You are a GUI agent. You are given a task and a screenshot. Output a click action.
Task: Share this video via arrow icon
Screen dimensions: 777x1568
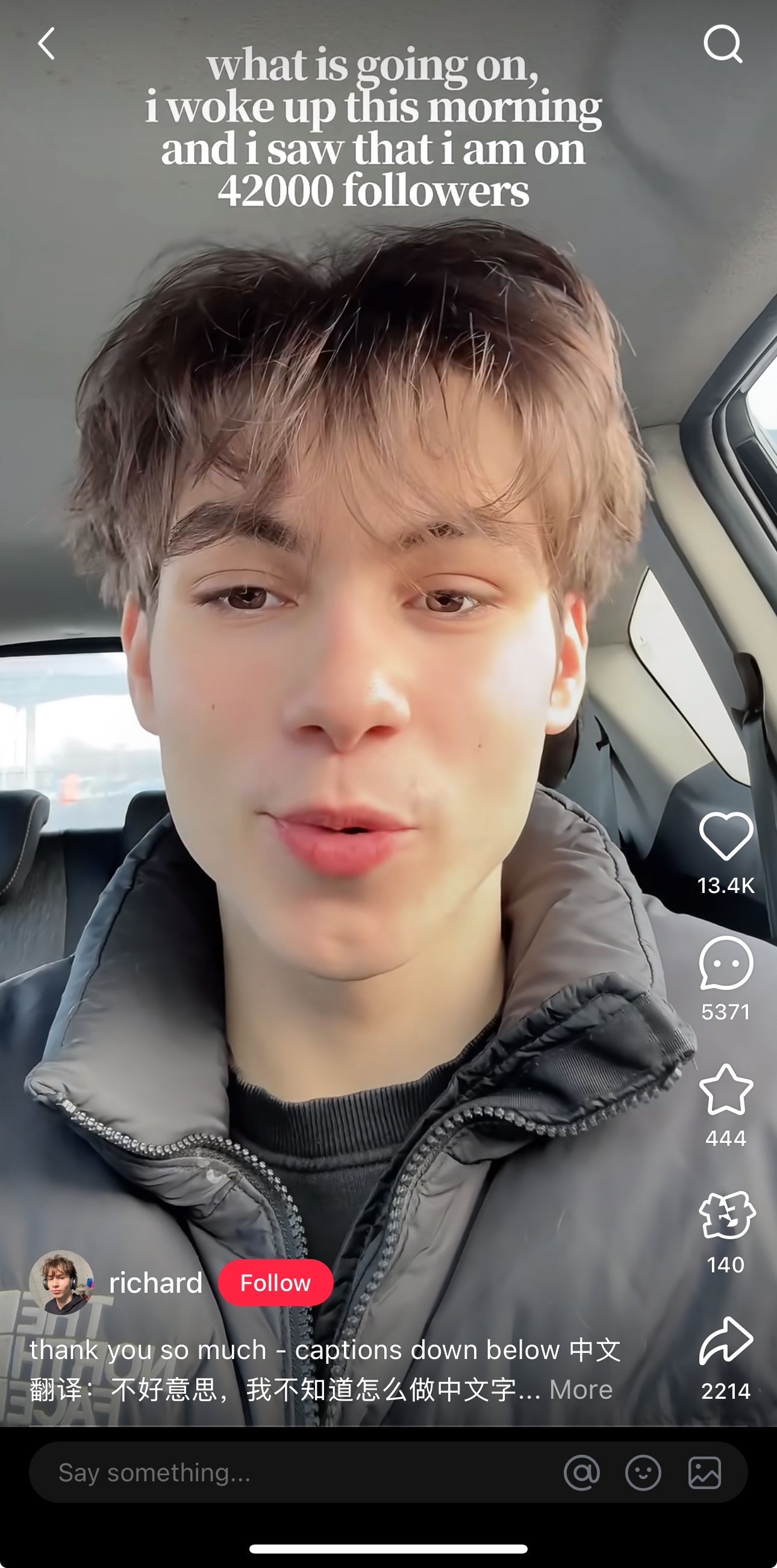(x=726, y=1342)
